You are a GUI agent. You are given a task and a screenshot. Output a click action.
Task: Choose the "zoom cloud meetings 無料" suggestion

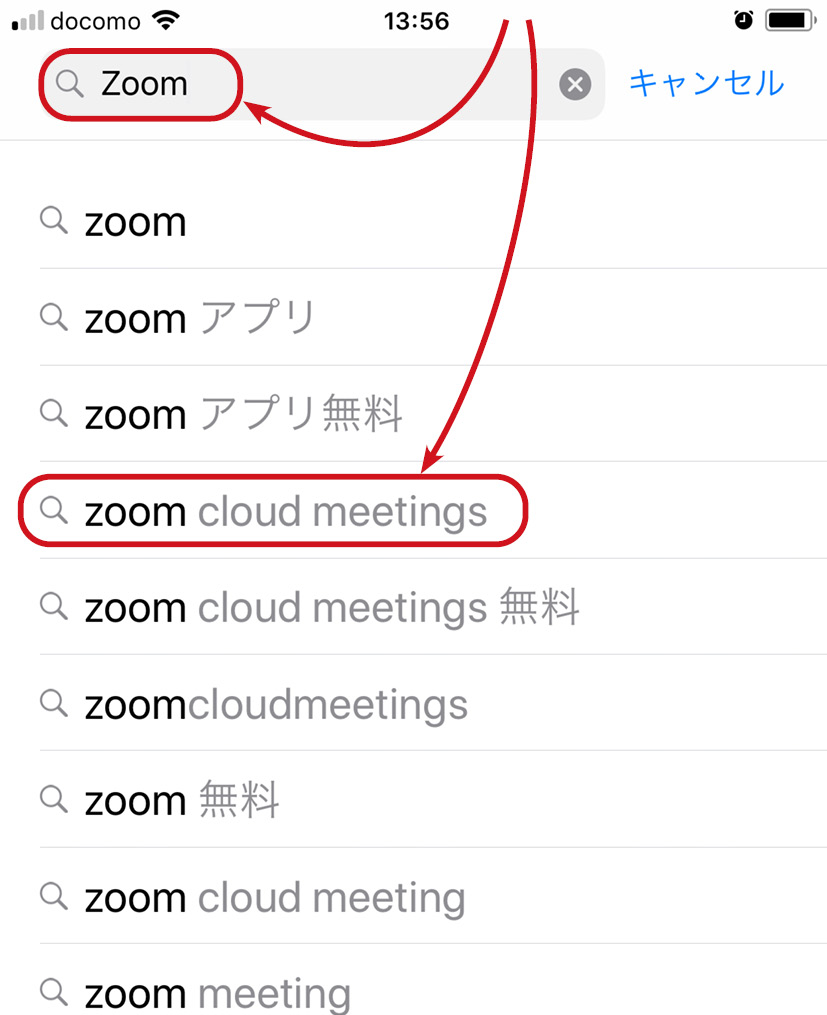click(331, 607)
